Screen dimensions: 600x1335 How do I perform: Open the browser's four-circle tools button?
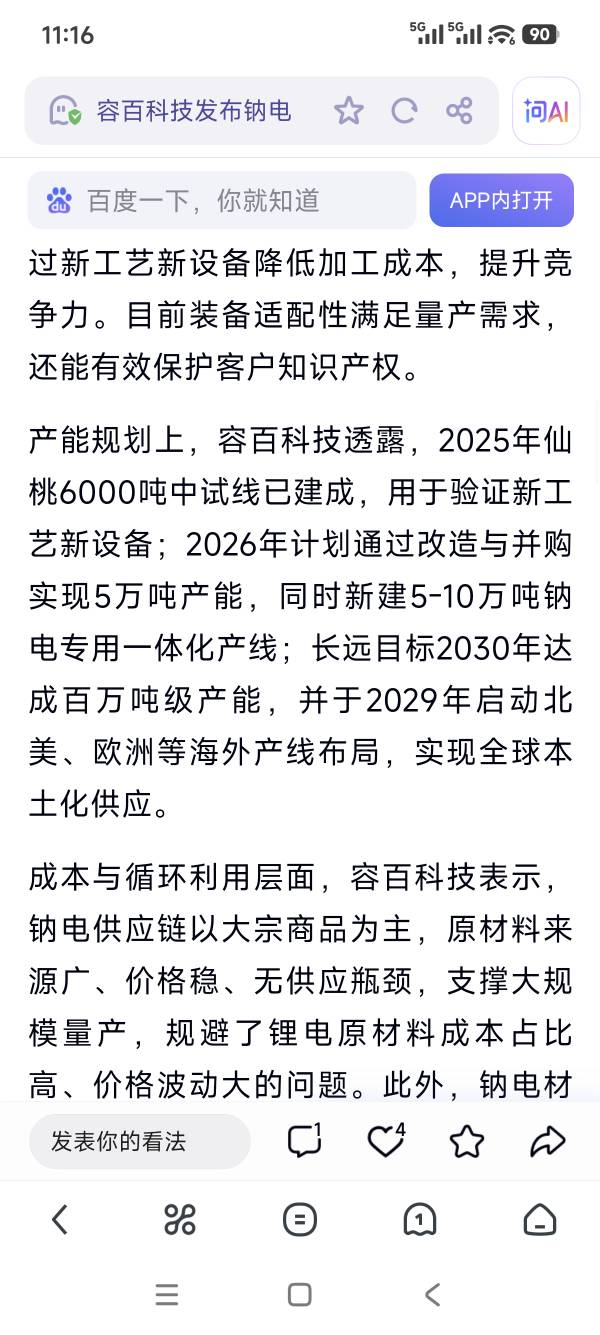tap(180, 1219)
